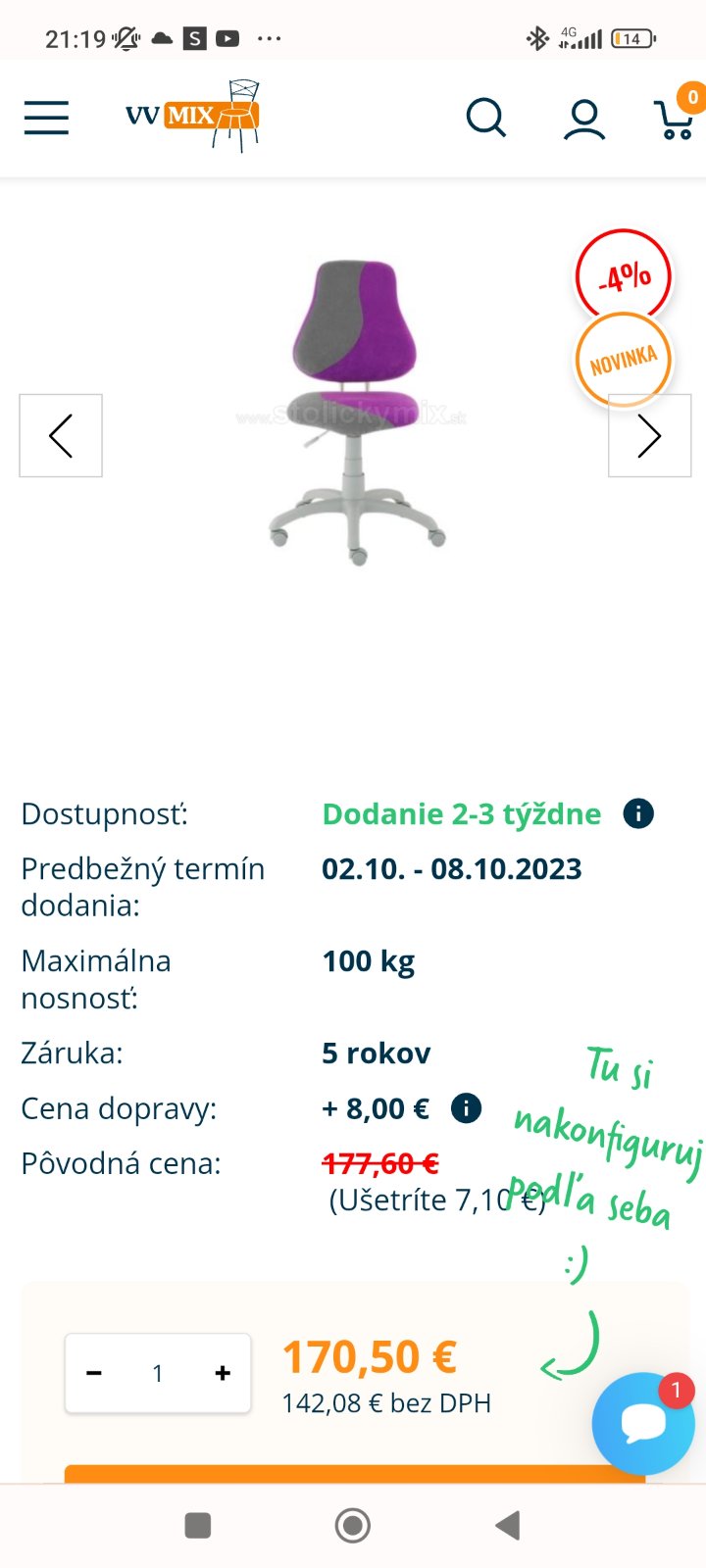
Task: Open the search magnifier
Action: point(485,118)
